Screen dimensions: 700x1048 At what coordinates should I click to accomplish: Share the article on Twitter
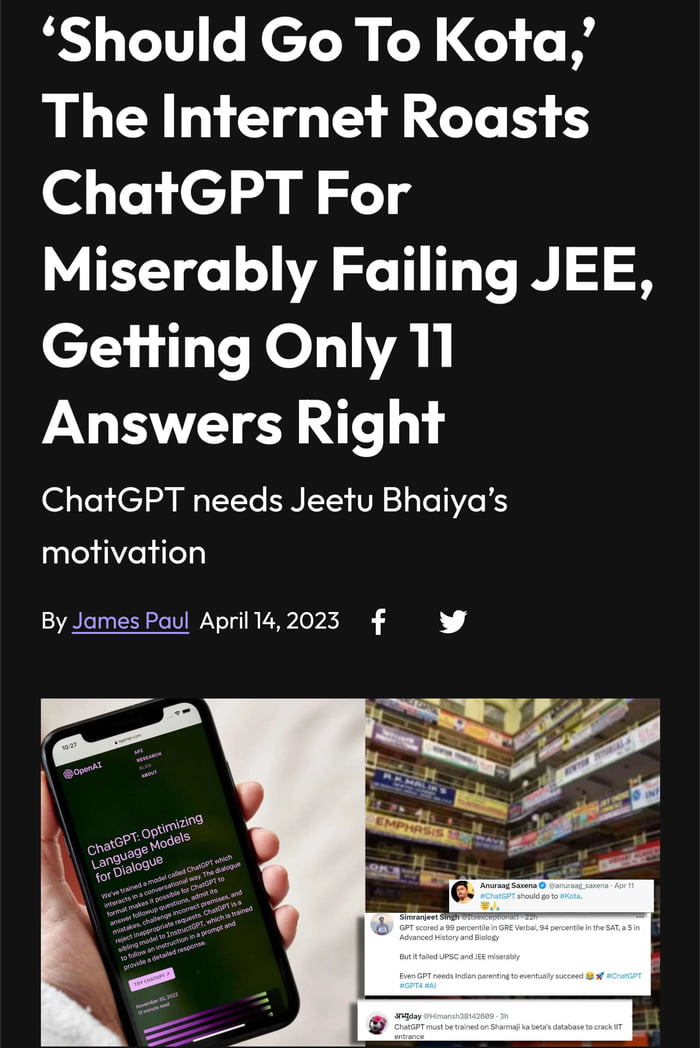[x=453, y=622]
